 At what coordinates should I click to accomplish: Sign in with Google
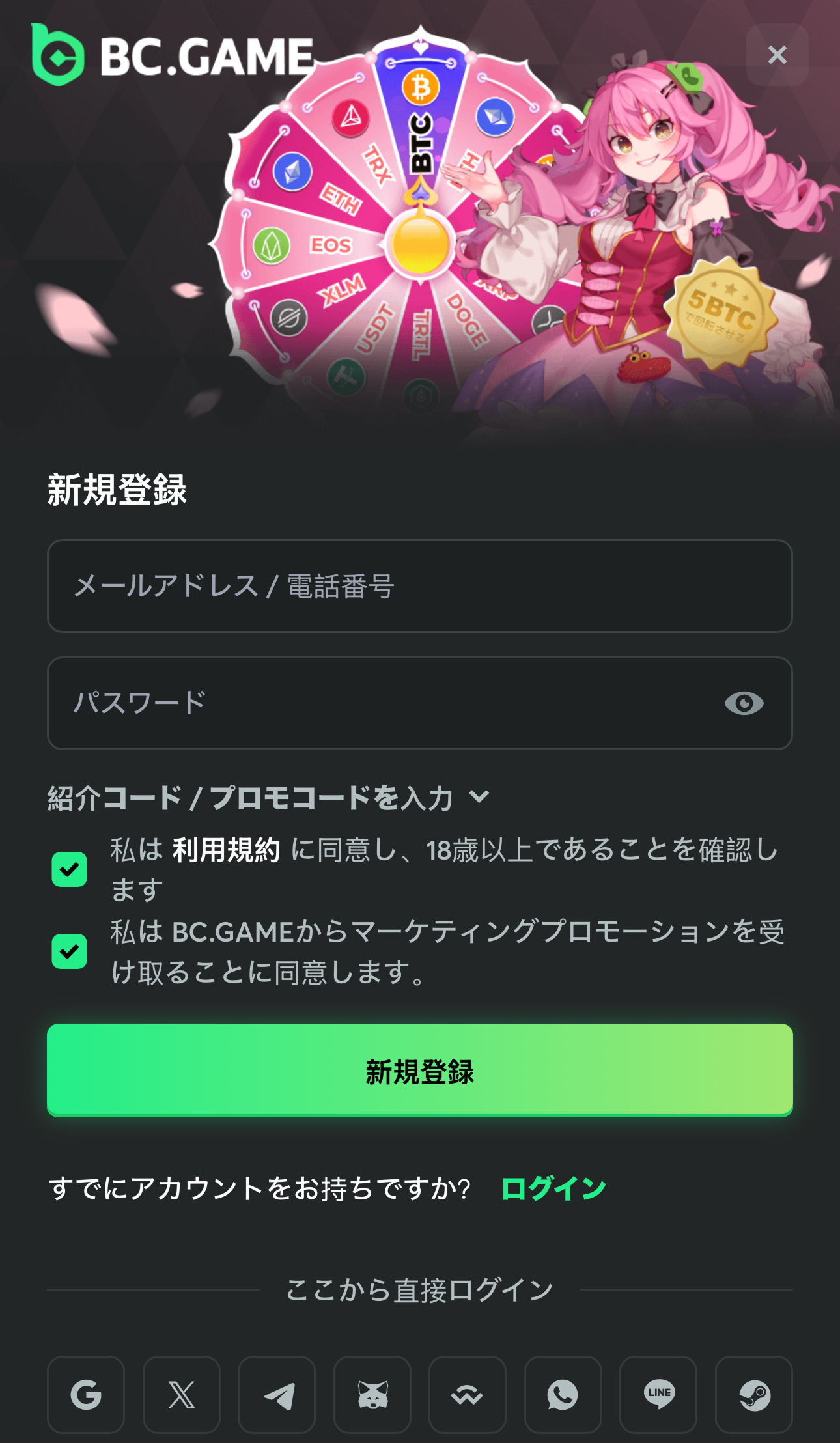pyautogui.click(x=86, y=1395)
